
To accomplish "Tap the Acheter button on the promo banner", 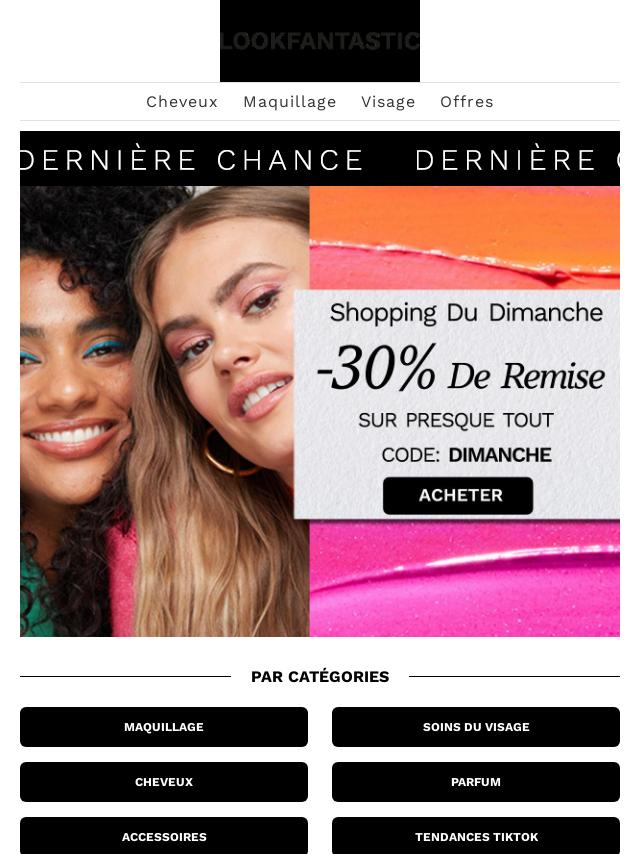I will pos(458,495).
